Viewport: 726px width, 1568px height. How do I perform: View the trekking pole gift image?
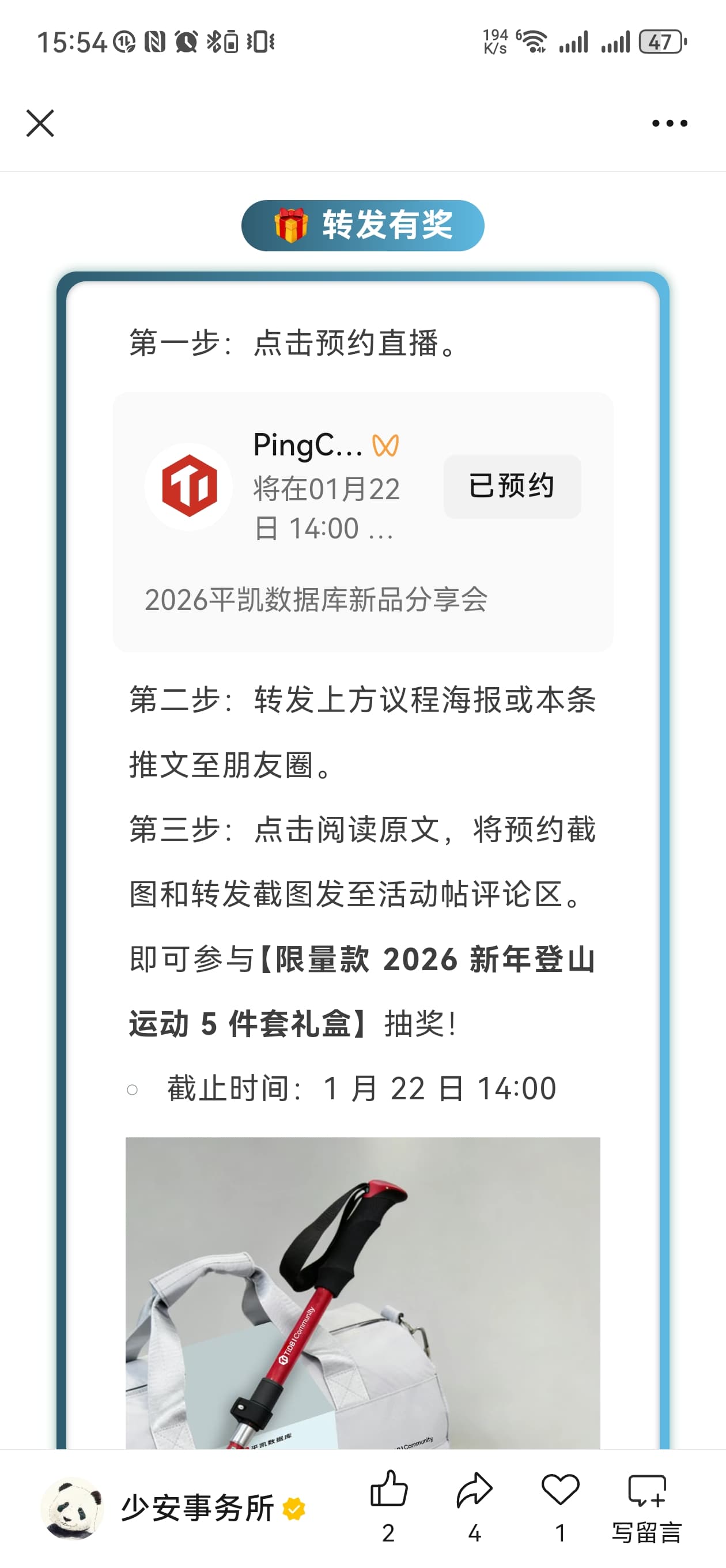point(362,1292)
